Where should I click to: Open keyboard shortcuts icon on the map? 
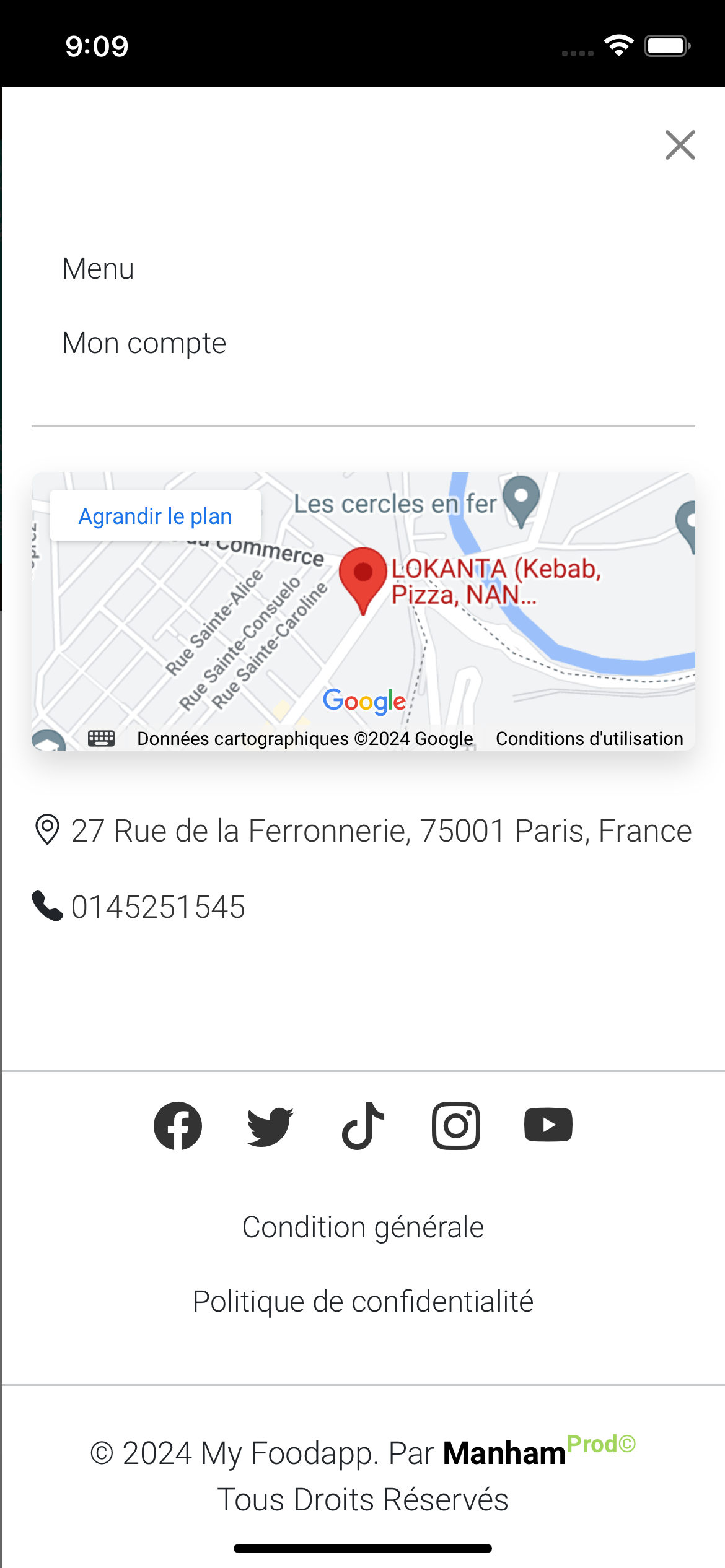(101, 738)
